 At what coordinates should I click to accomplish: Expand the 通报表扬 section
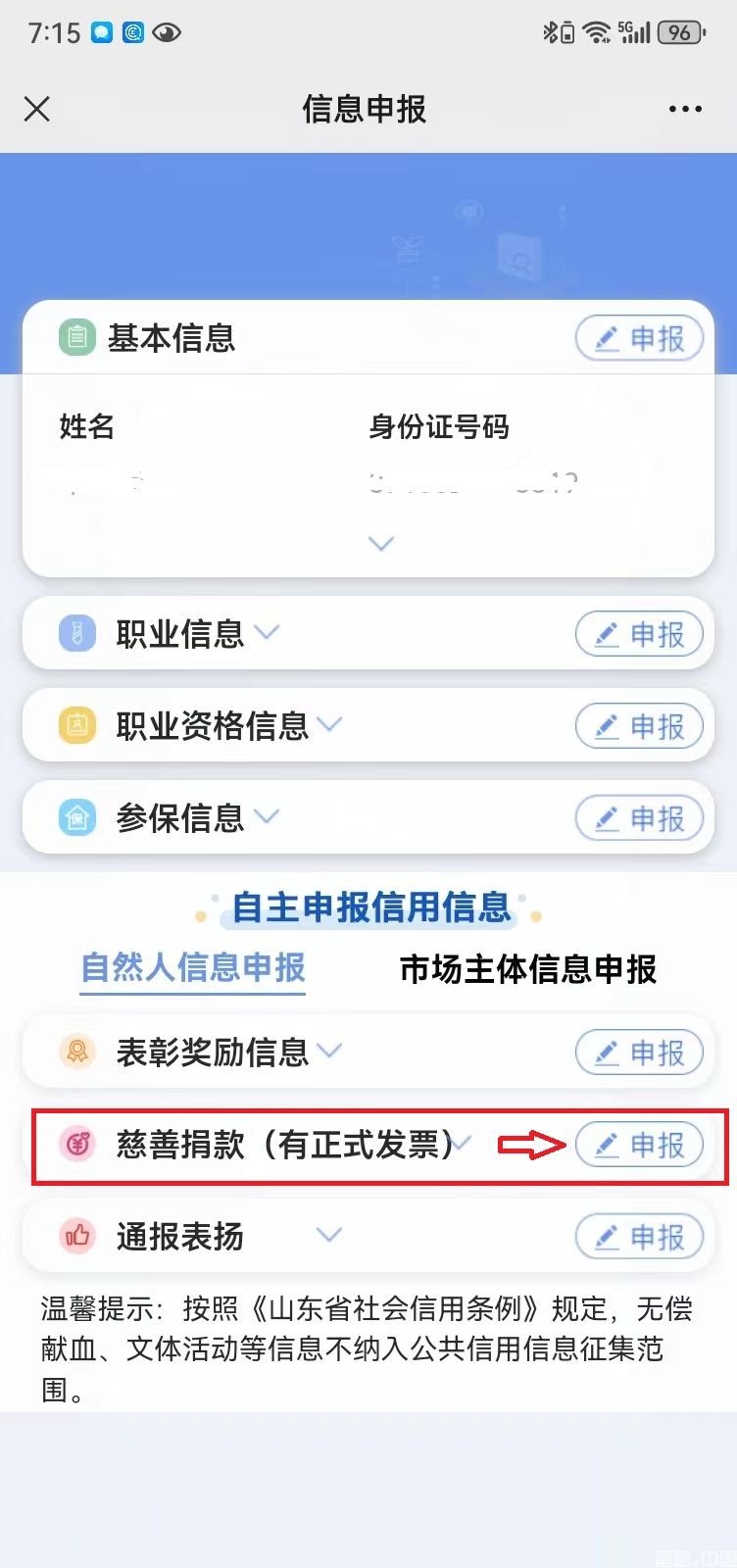coord(329,1235)
